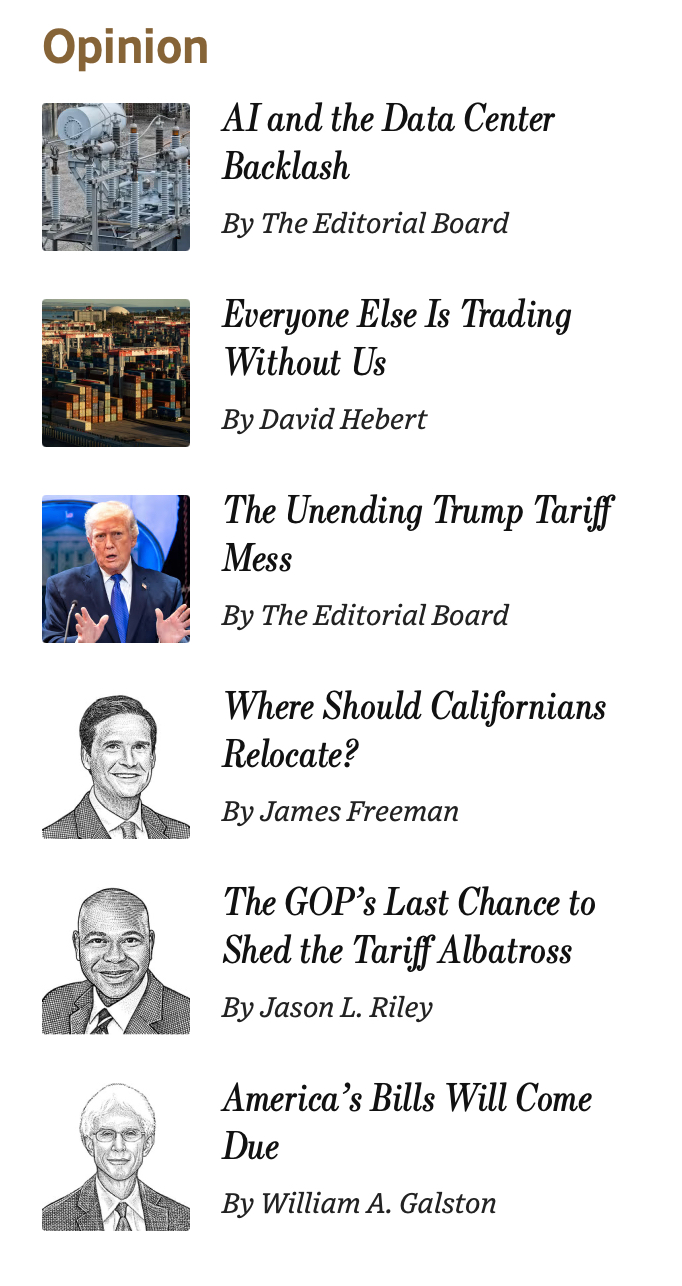
Task: Tap the shipping containers photo thumbnail
Action: (116, 373)
